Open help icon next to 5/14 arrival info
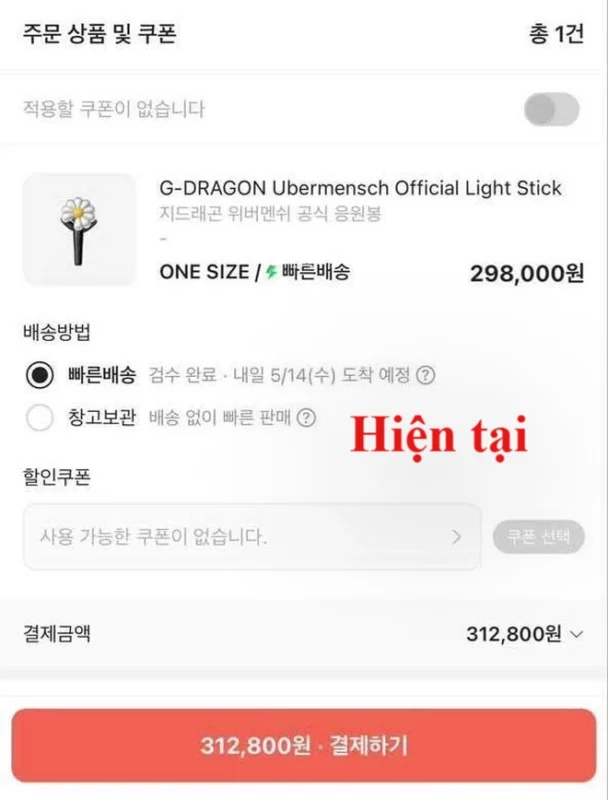This screenshot has width=608, height=800. coord(426,376)
